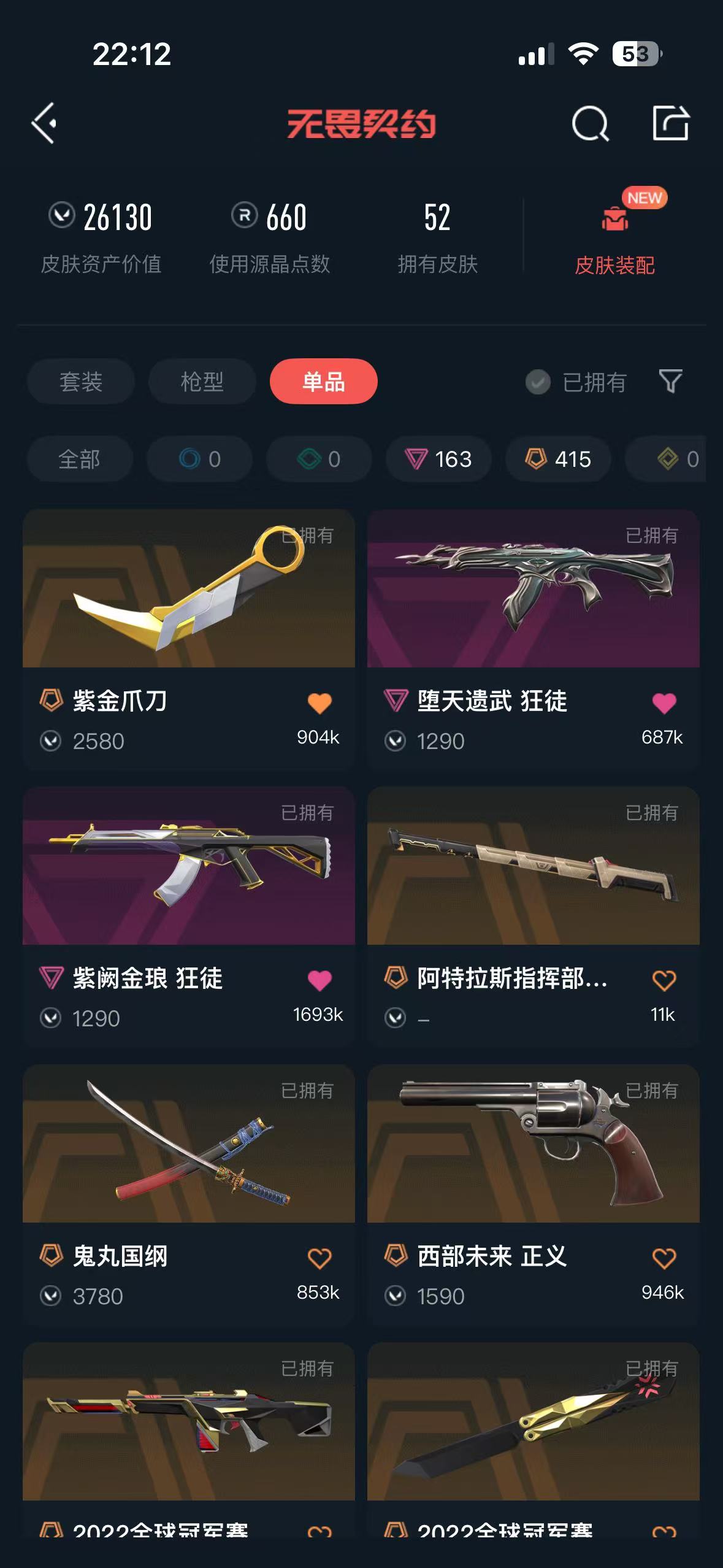Select the 单品 tab
This screenshot has height=1568, width=723.
324,382
